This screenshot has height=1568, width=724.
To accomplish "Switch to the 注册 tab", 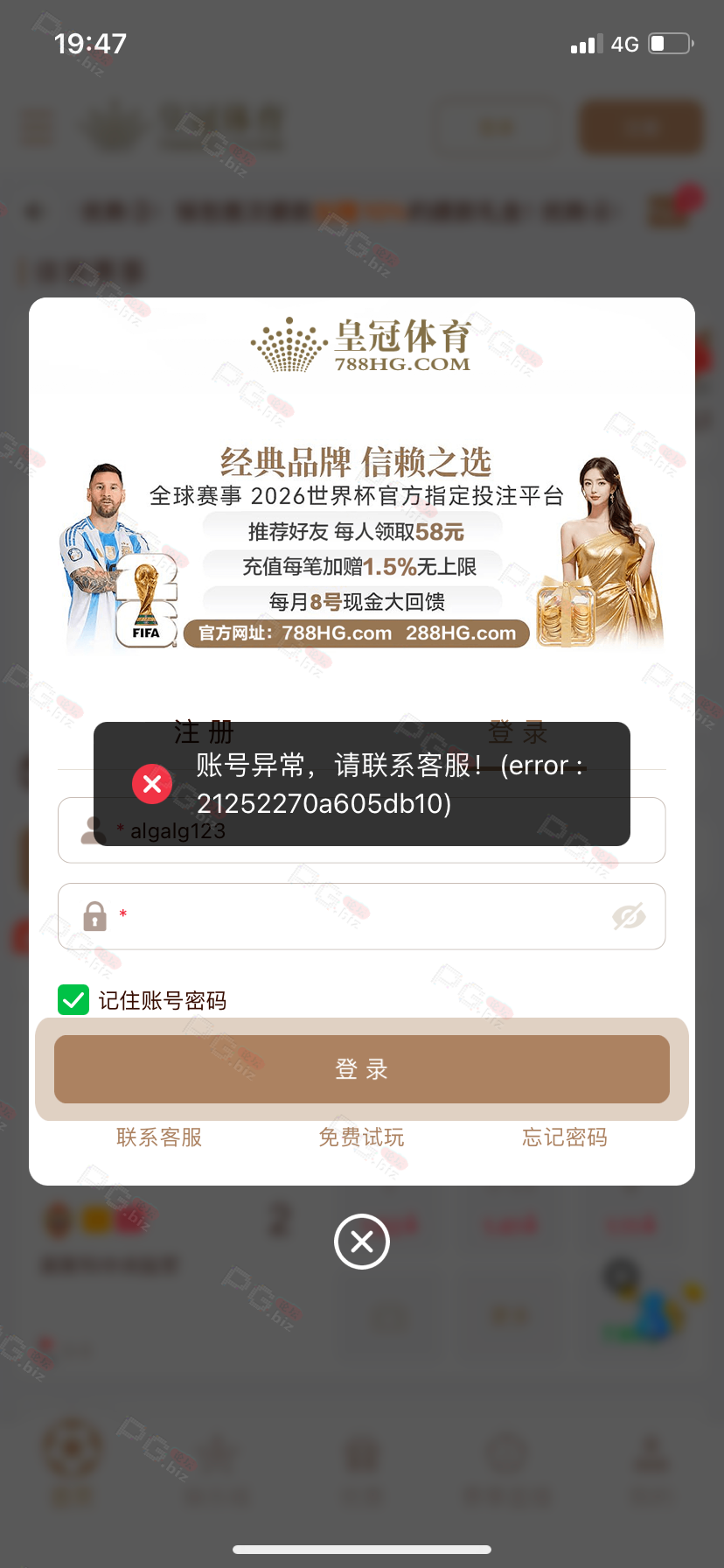I will (x=204, y=732).
